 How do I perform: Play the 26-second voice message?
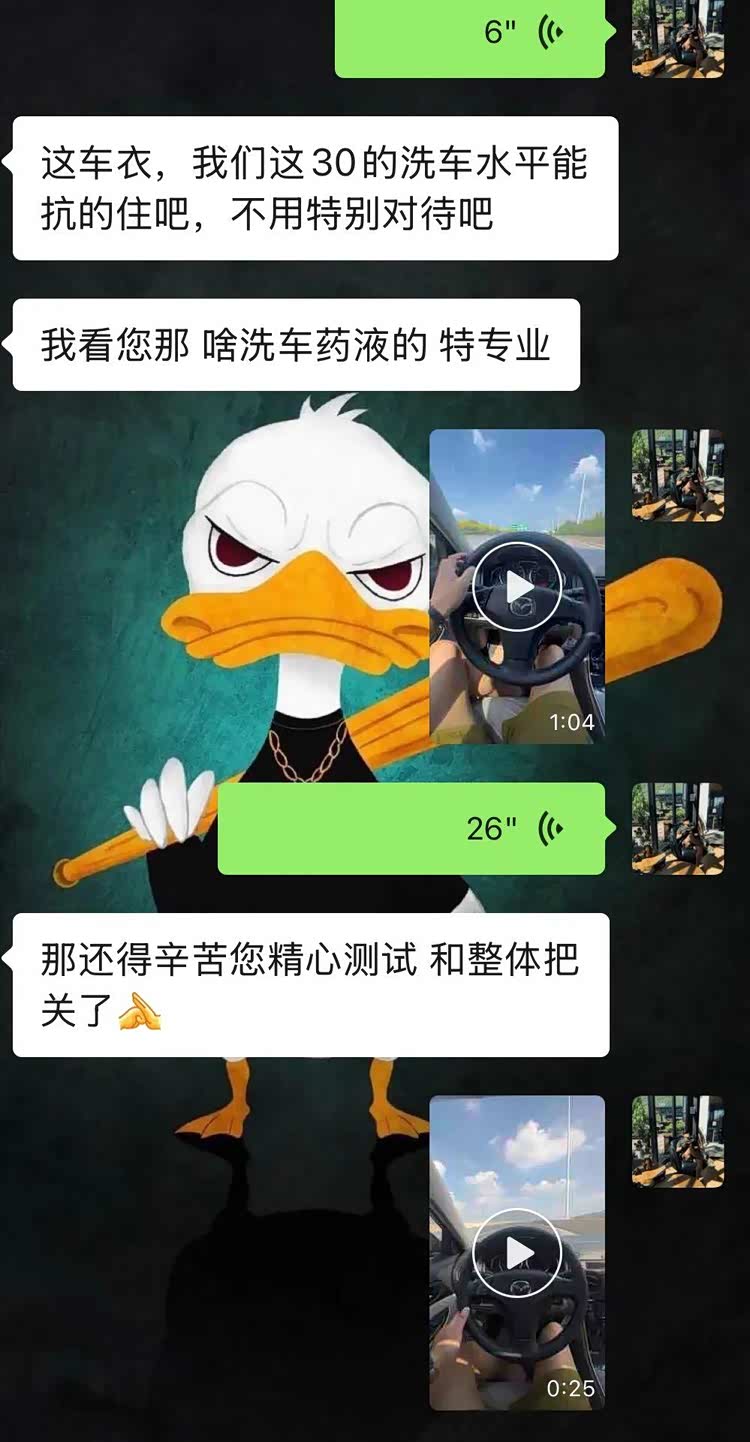coord(411,829)
